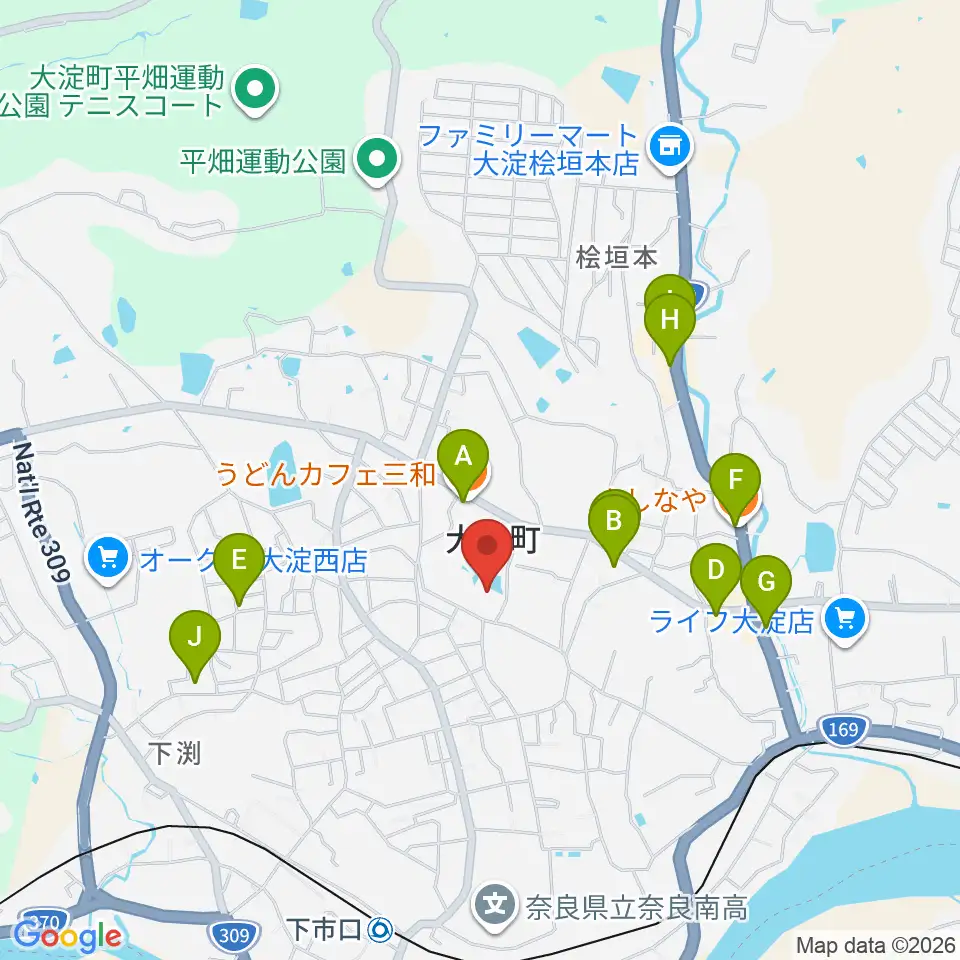This screenshot has width=960, height=960.
Task: Tap green map marker D
Action: point(716,578)
